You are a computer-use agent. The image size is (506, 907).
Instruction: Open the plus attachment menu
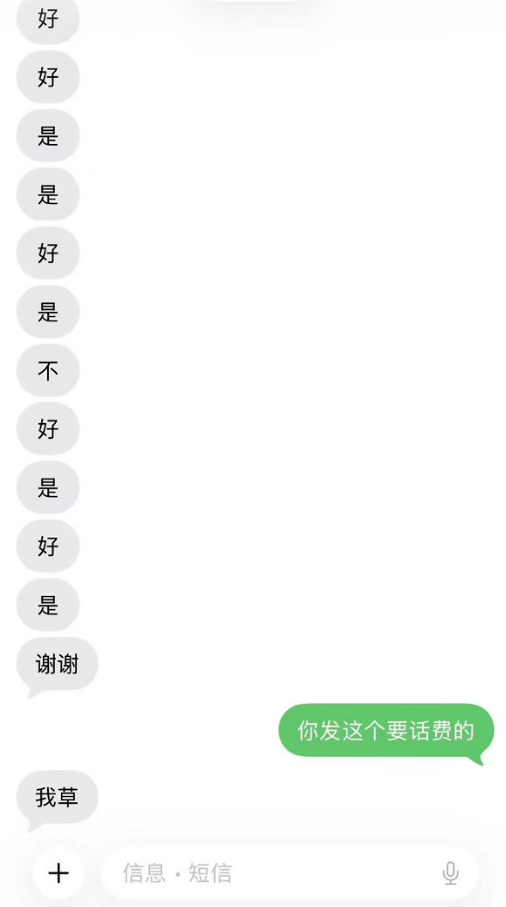[x=58, y=873]
